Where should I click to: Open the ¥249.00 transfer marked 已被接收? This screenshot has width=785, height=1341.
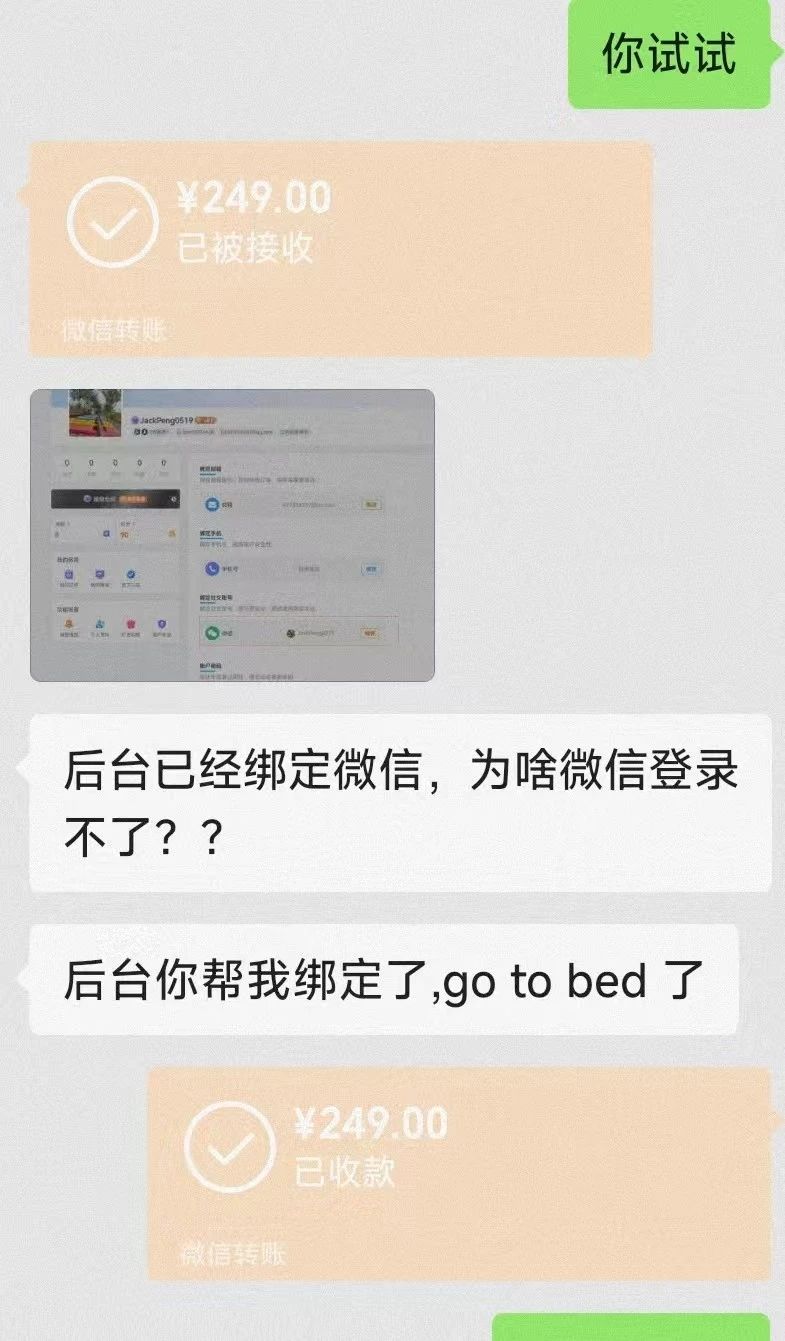point(340,247)
